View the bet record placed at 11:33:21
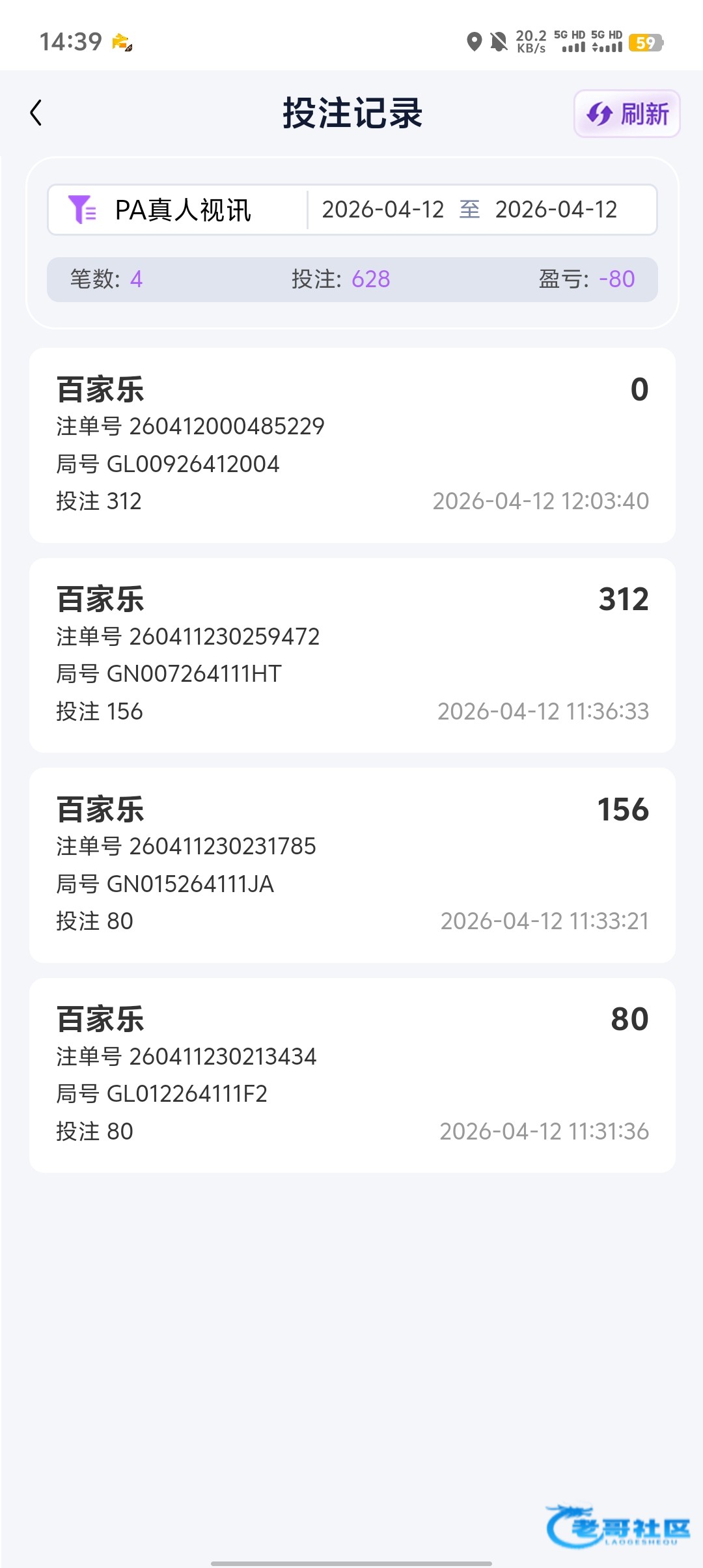Image resolution: width=703 pixels, height=1568 pixels. click(351, 865)
